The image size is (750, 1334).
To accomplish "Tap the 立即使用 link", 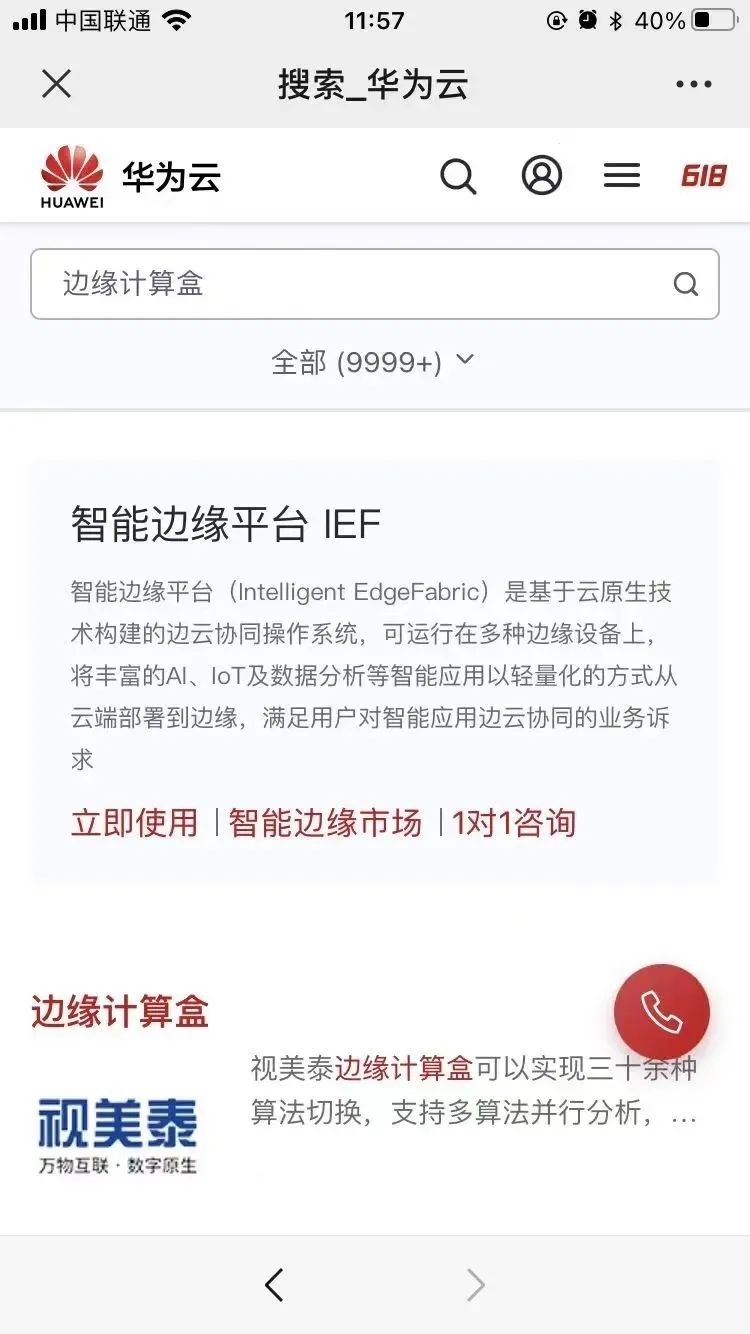I will coord(135,823).
